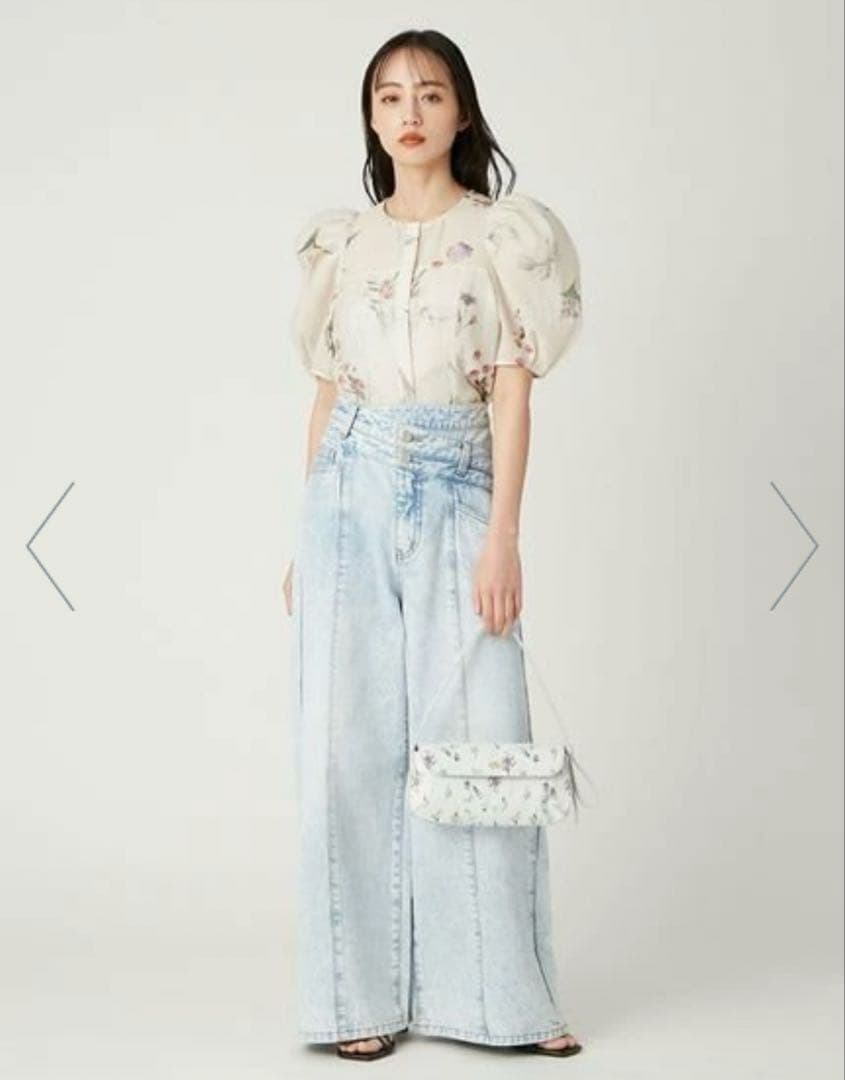Go to the previous product photo
This screenshot has height=1080, width=845.
50,546
